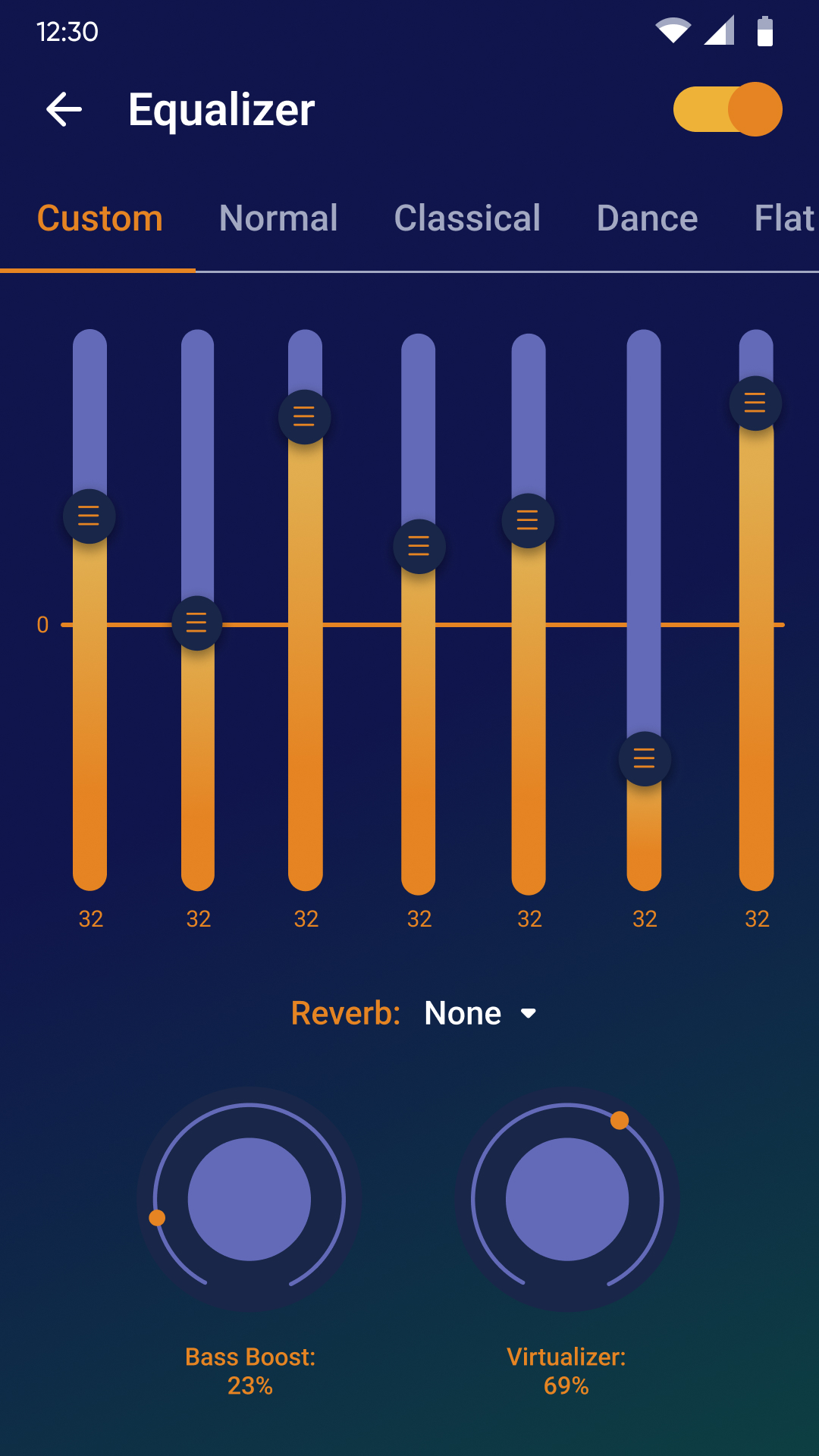
Task: Switch to the Classical preset
Action: point(467,219)
